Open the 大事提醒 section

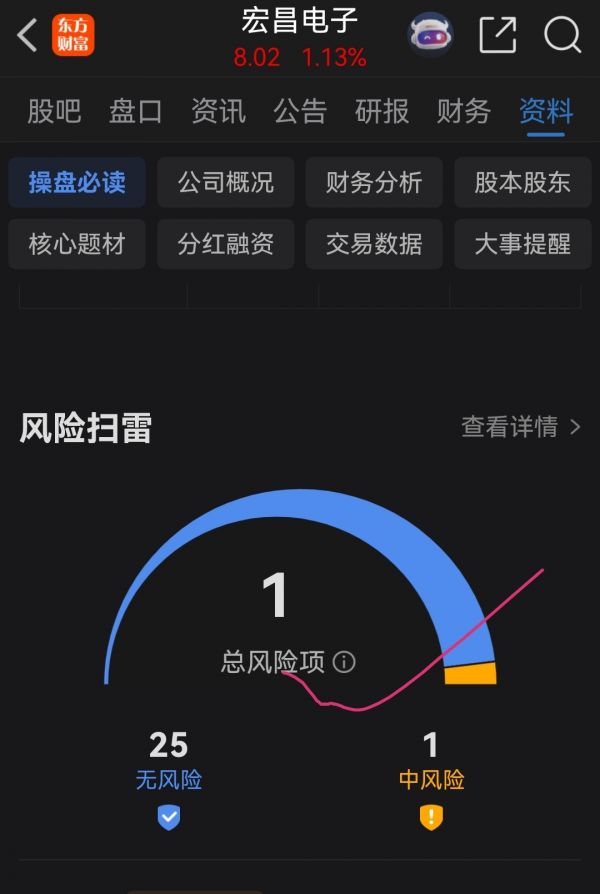[x=522, y=244]
